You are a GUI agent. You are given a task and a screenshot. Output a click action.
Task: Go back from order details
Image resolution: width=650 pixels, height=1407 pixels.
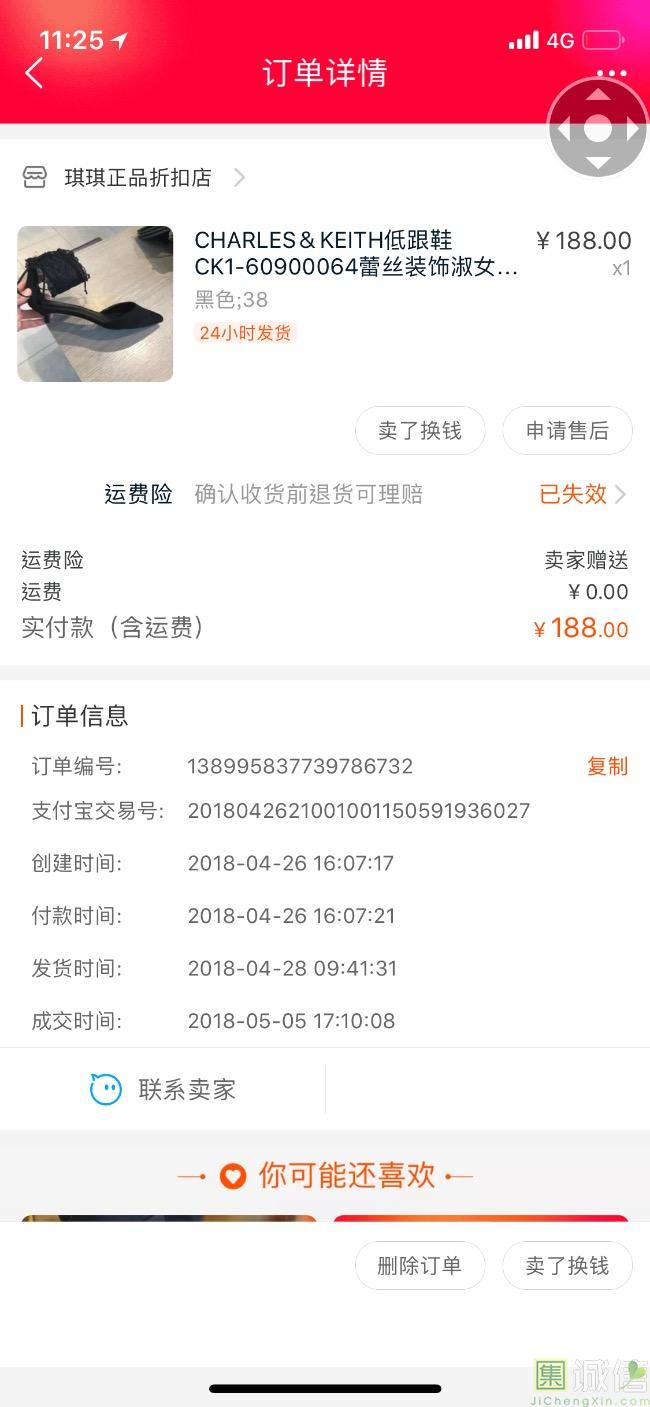[x=34, y=73]
